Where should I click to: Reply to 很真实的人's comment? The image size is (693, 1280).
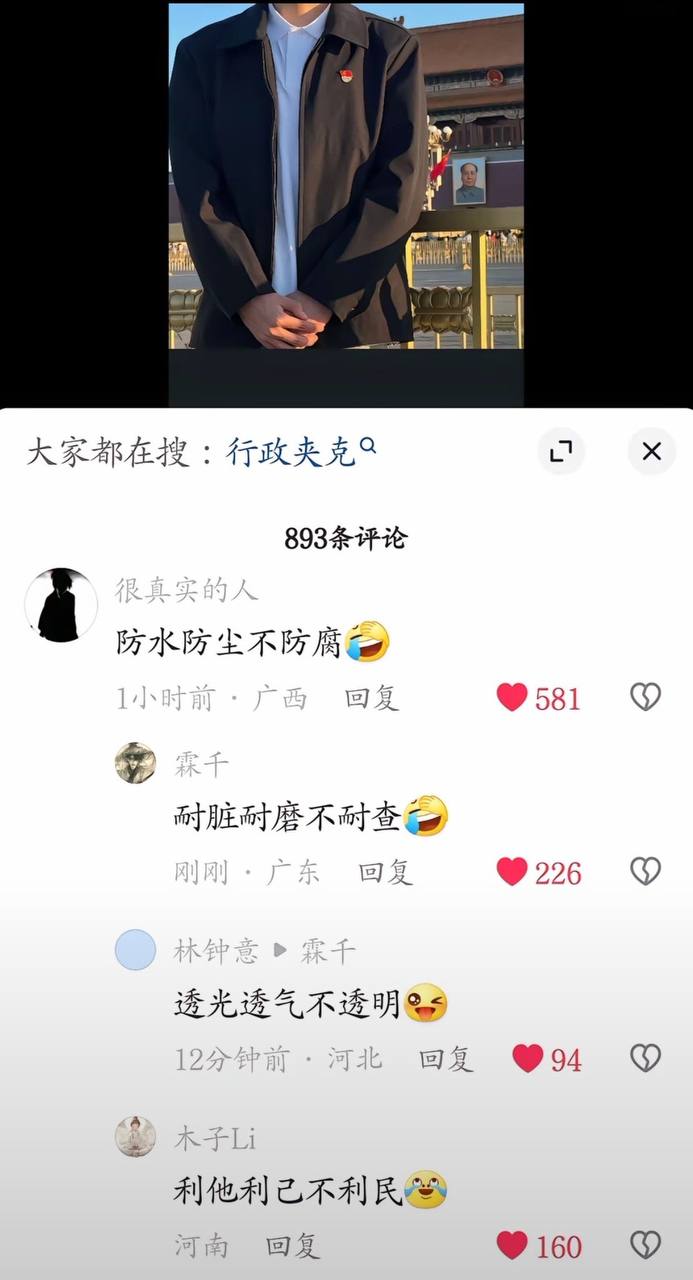(372, 698)
